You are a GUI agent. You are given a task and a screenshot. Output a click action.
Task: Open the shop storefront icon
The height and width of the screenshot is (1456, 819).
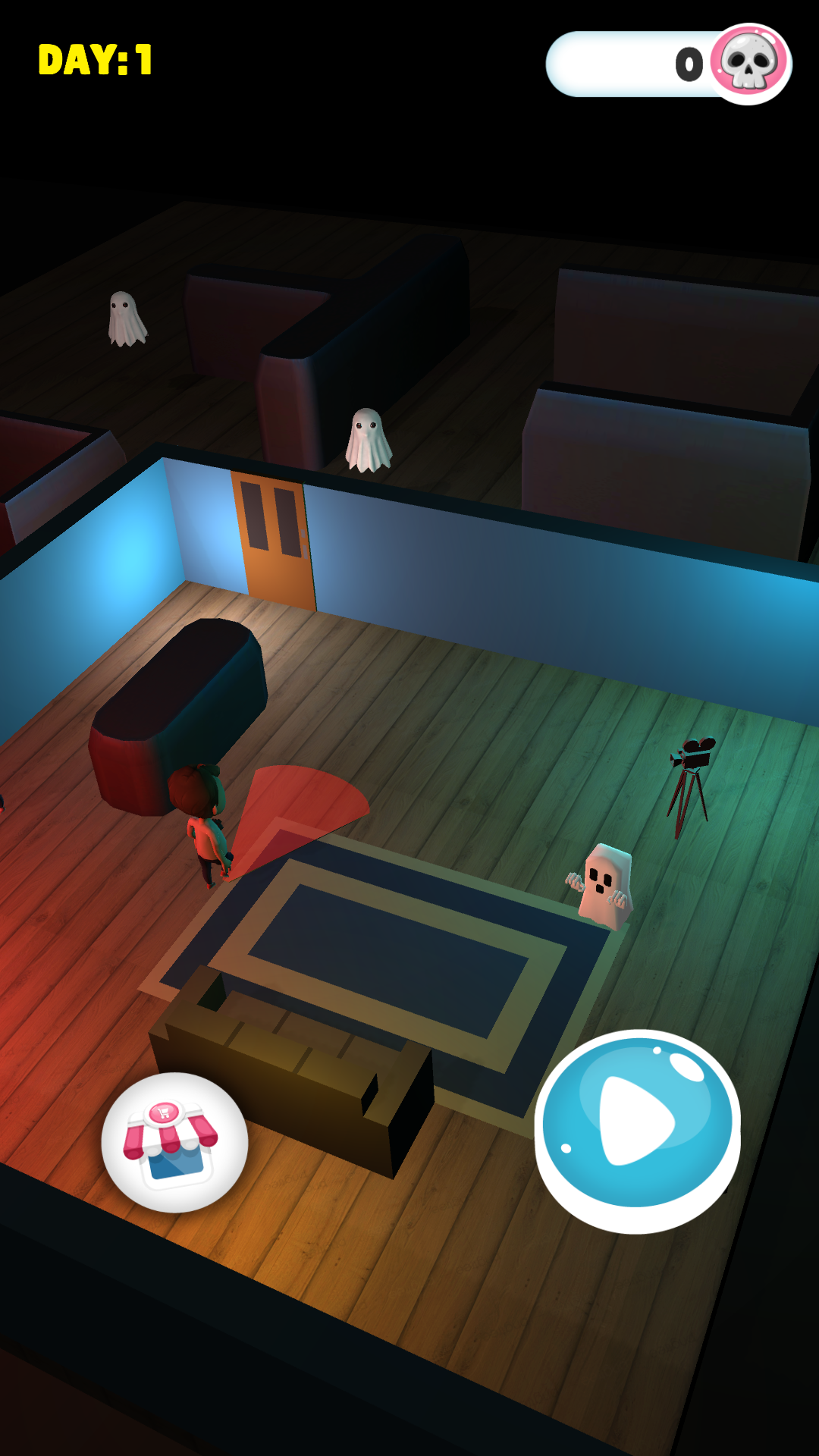[x=174, y=1141]
